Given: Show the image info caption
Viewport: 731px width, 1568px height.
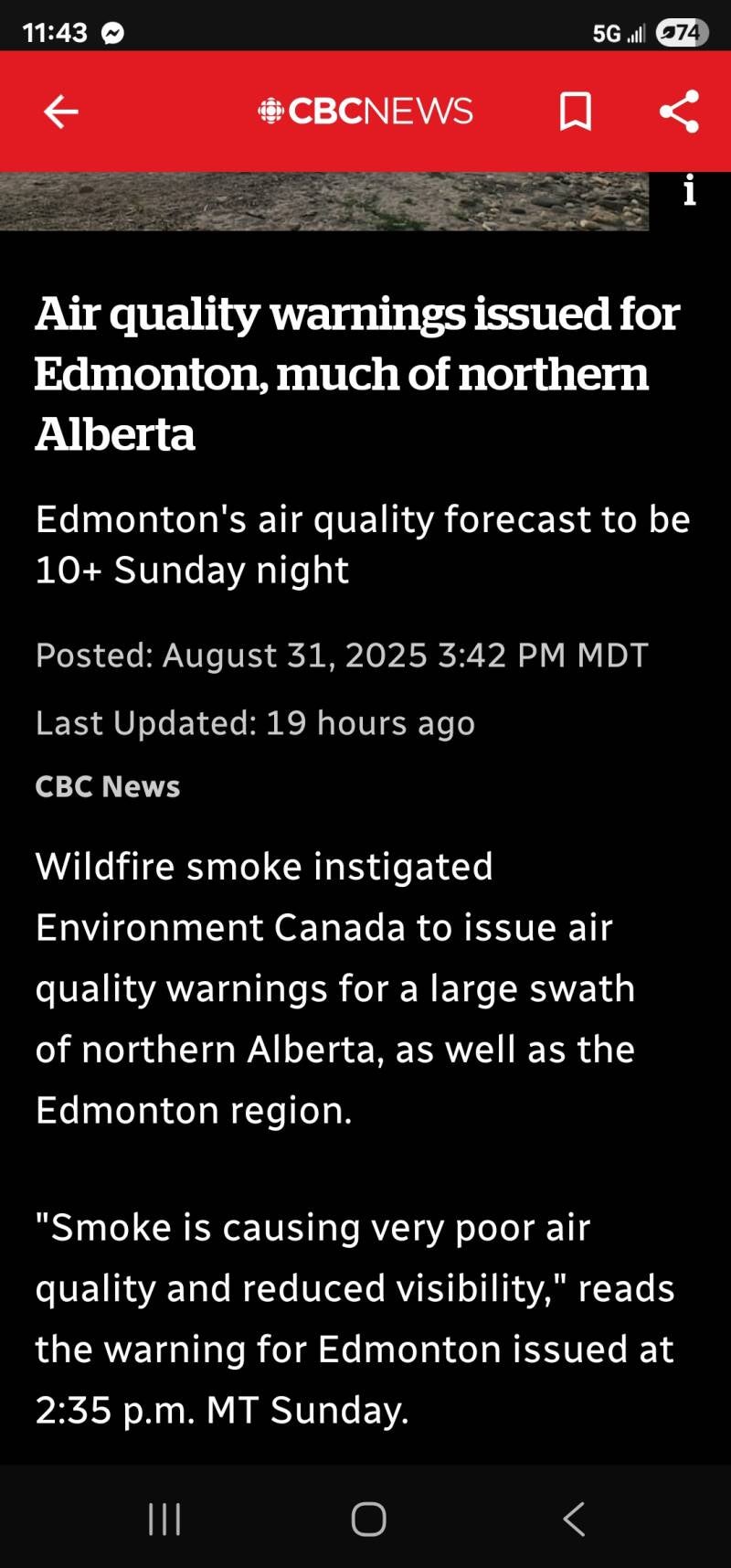Looking at the screenshot, I should (690, 190).
